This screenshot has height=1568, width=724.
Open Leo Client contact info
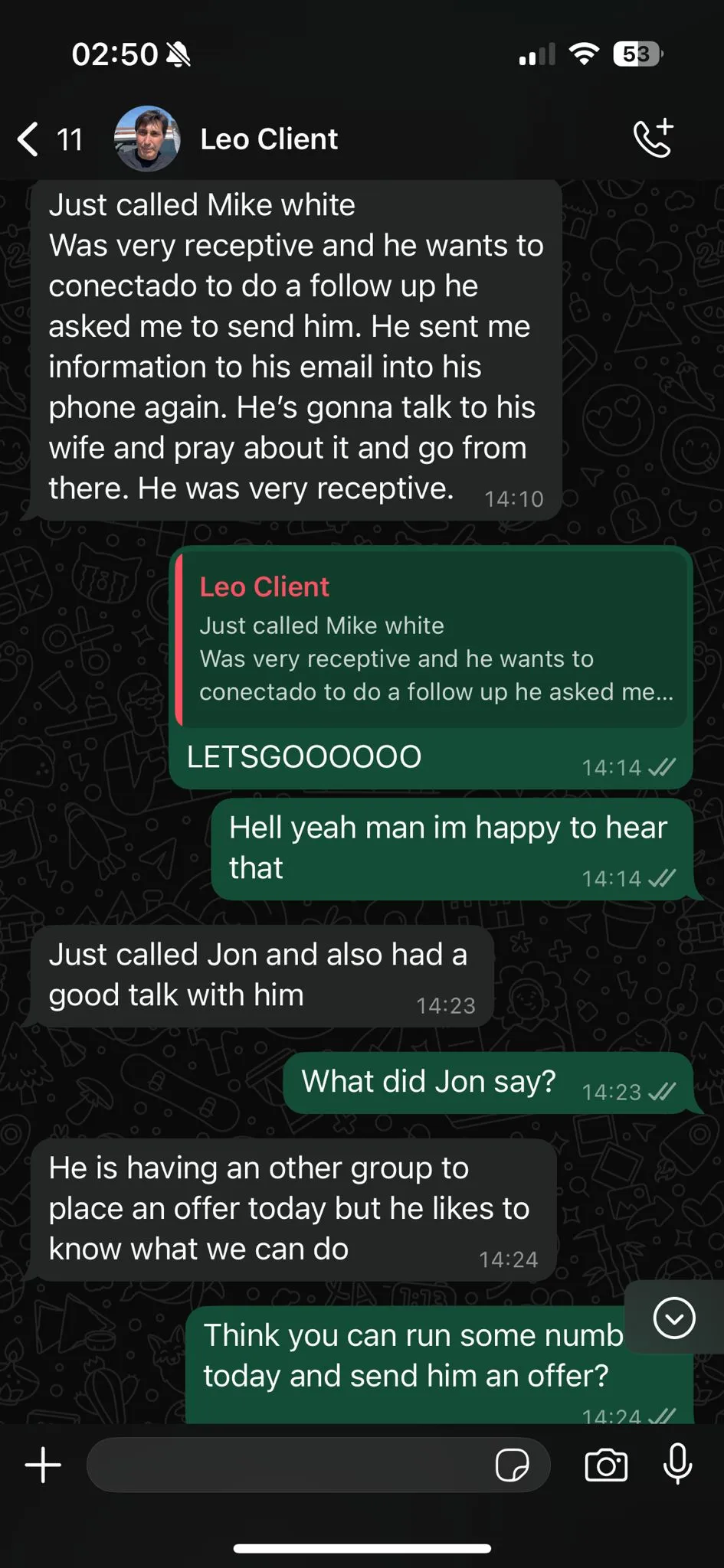tap(269, 139)
